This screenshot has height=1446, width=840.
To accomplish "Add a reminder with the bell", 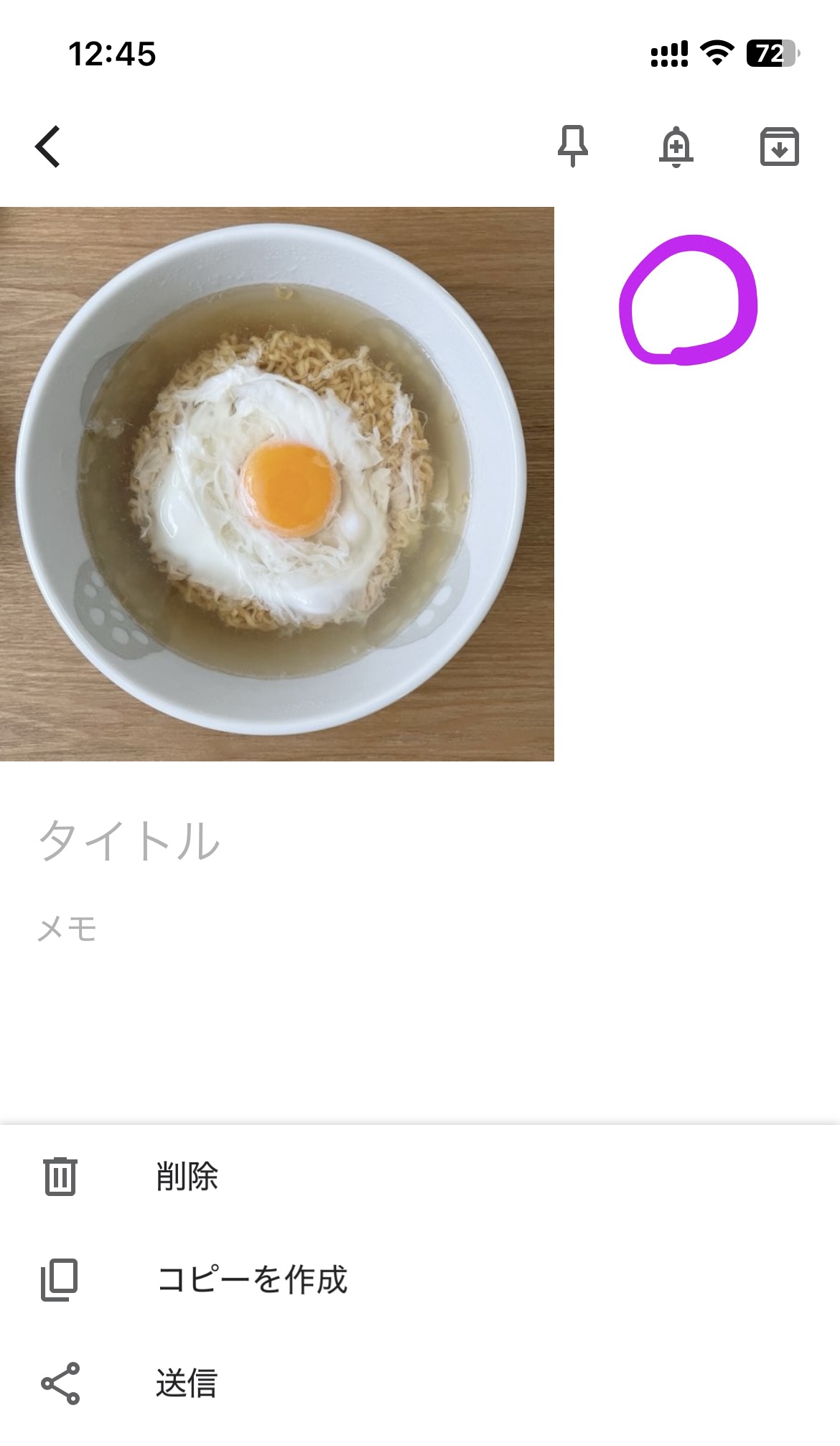I will [676, 147].
